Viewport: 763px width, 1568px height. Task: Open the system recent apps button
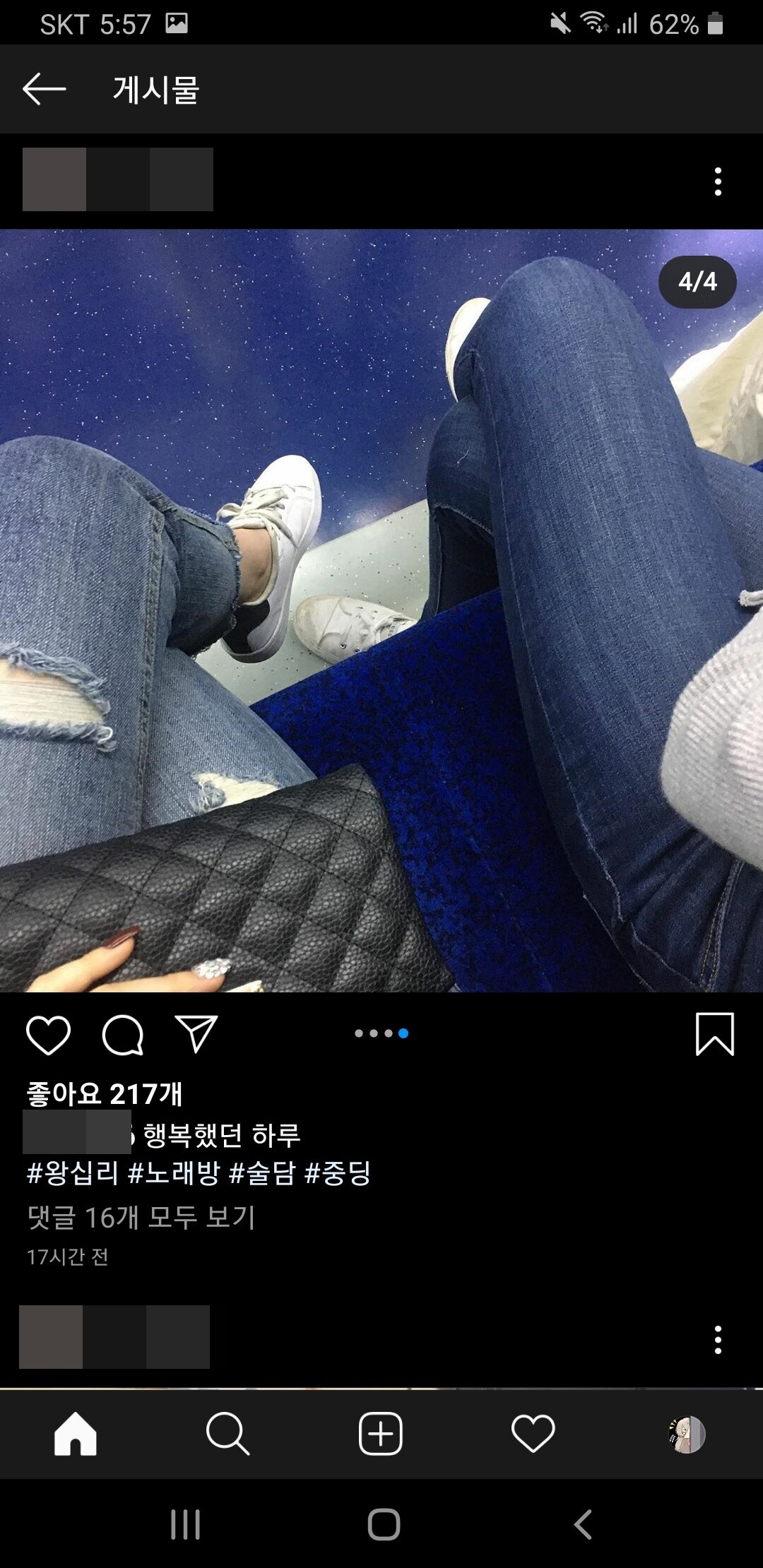[x=186, y=1524]
